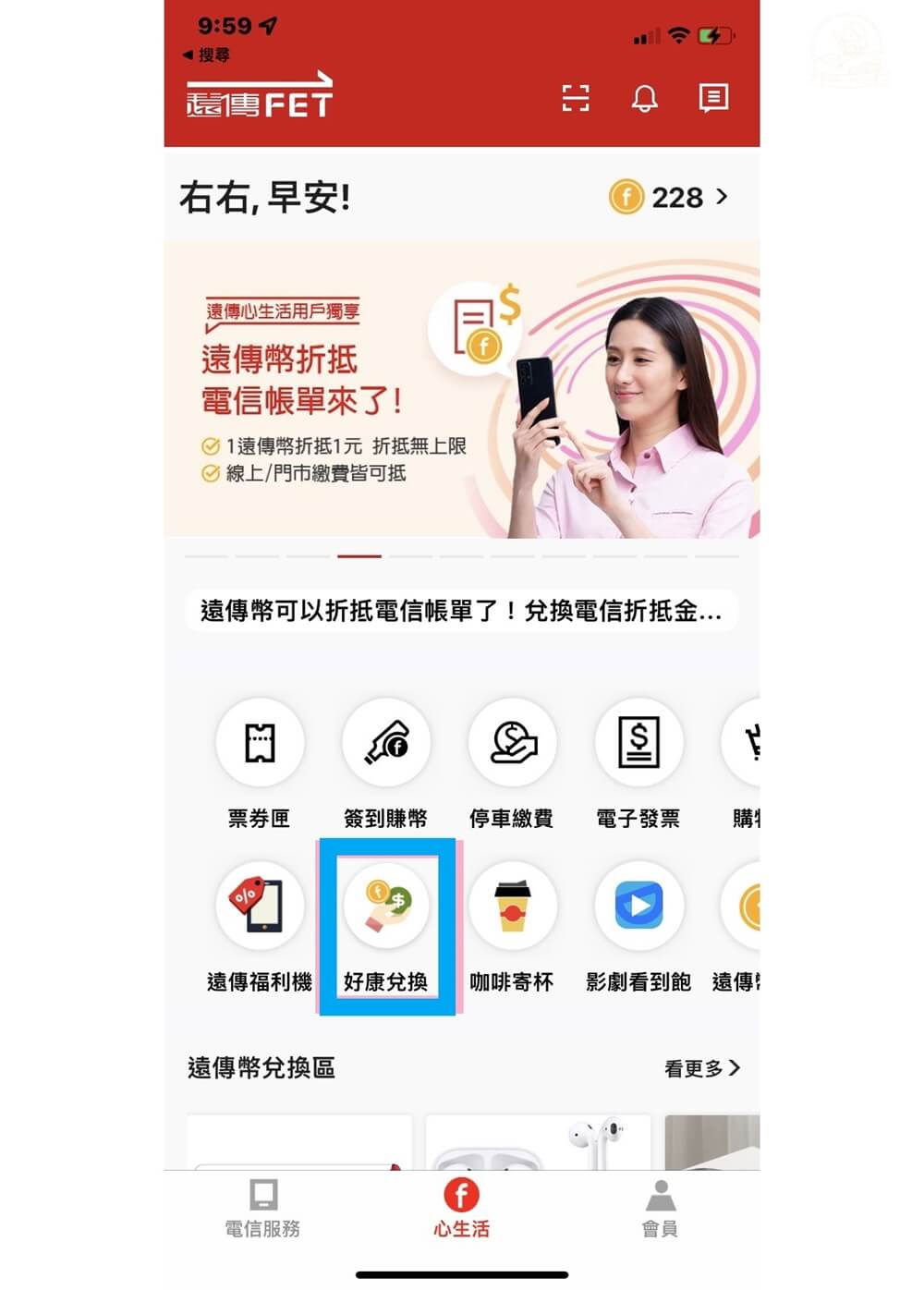The image size is (924, 1290).
Task: Open the notification bell
Action: (644, 99)
